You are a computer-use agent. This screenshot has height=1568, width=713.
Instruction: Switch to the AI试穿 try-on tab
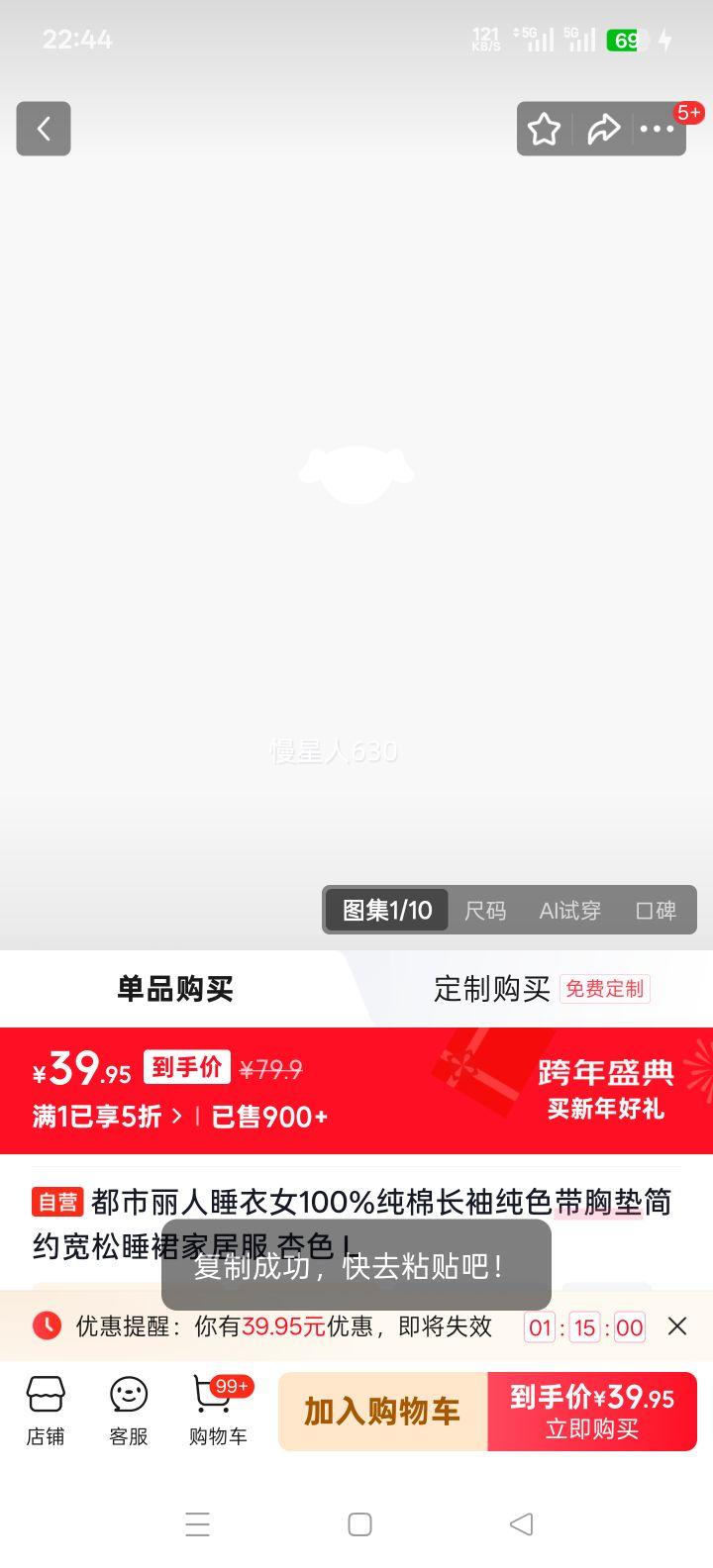click(569, 910)
